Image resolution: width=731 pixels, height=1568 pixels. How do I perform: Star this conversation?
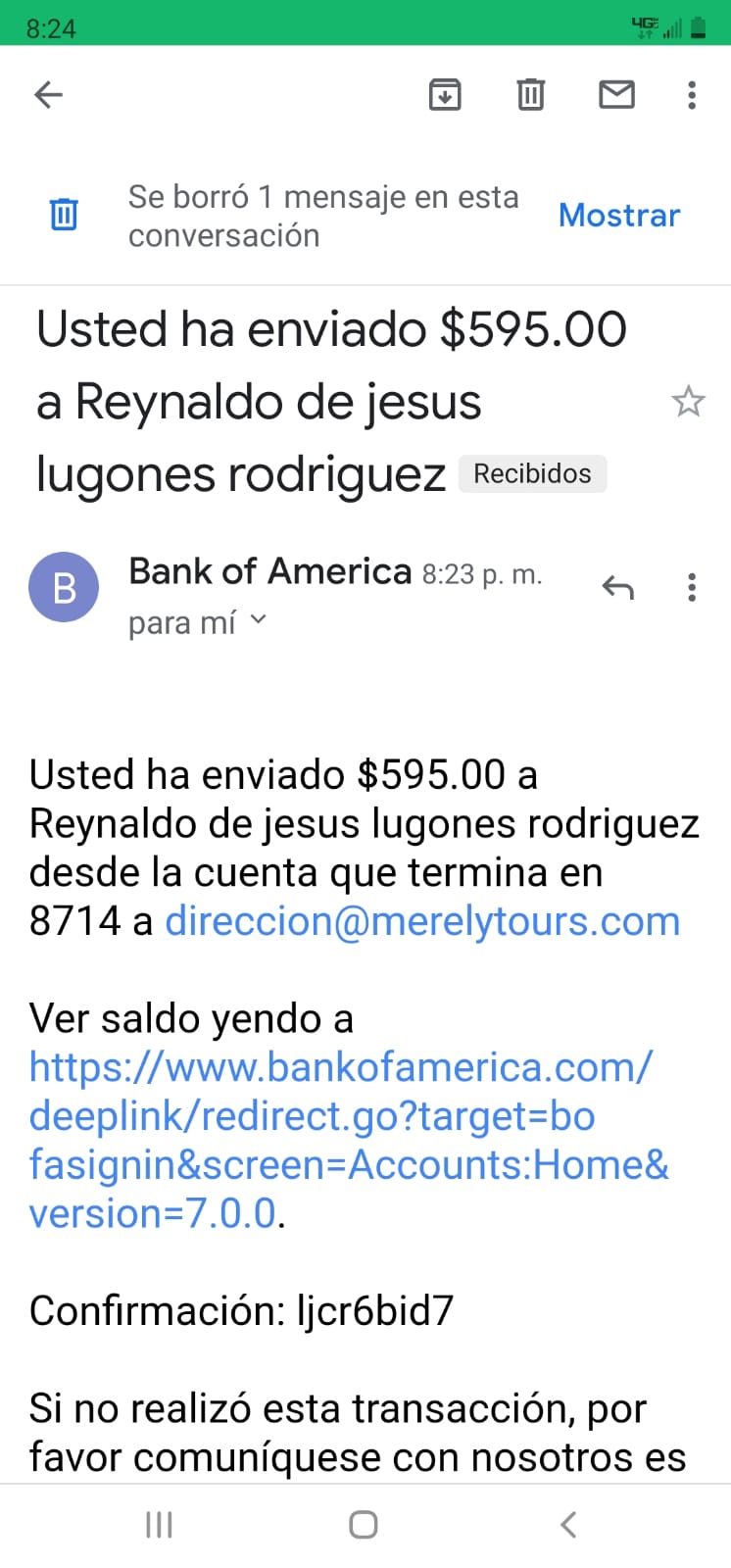pyautogui.click(x=688, y=401)
